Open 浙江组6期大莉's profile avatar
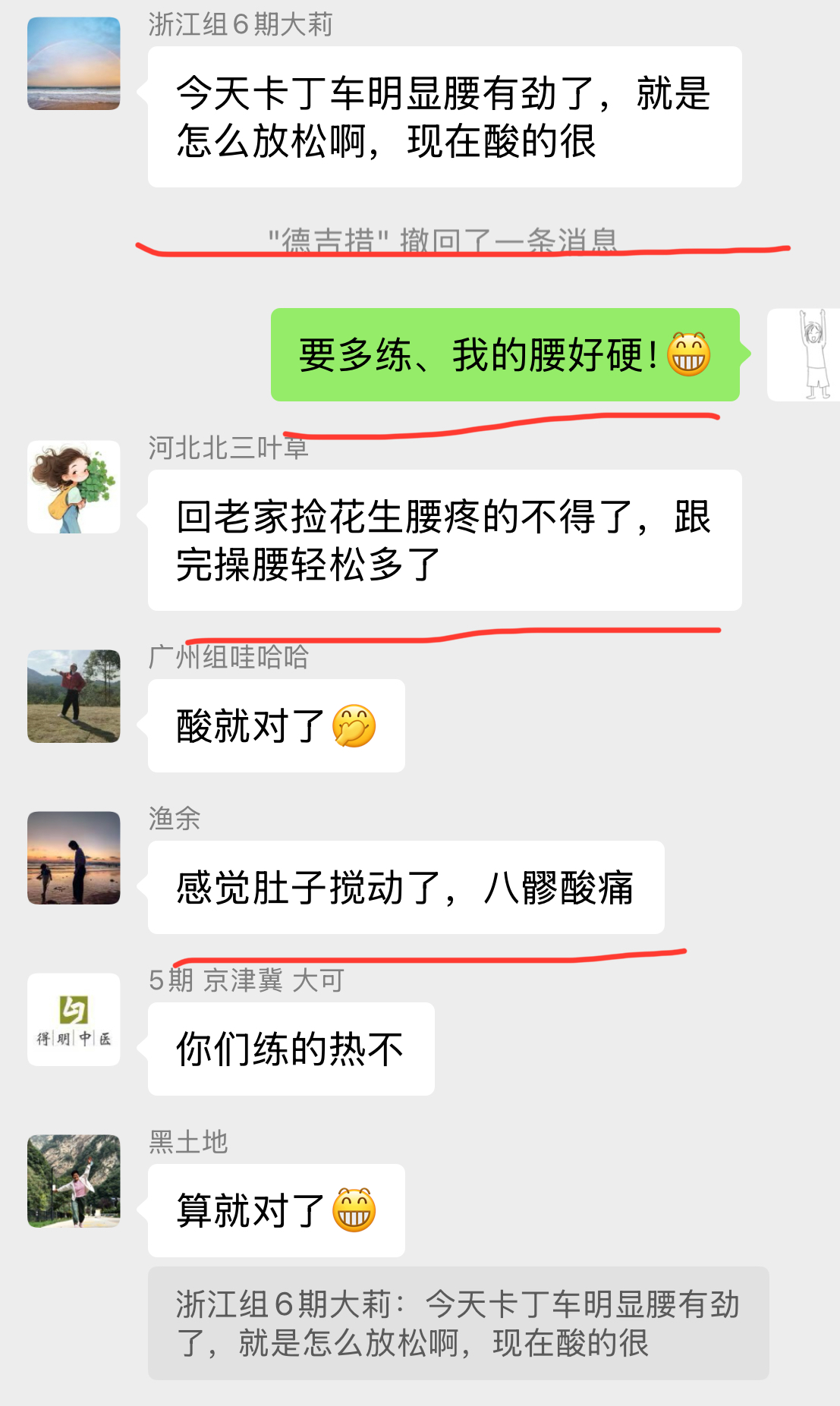 74,64
